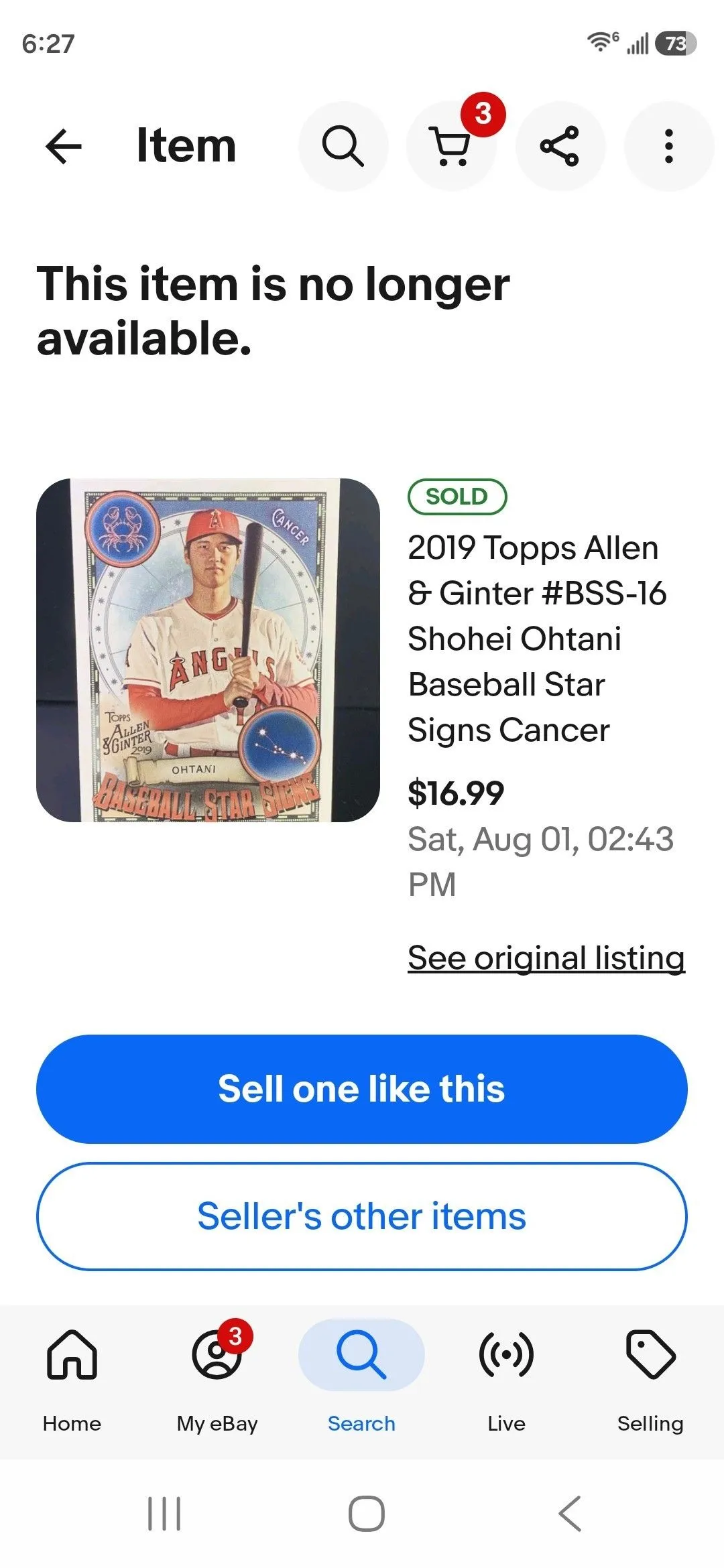Open search from the top bar magnifier
The image size is (724, 1568).
pyautogui.click(x=343, y=146)
